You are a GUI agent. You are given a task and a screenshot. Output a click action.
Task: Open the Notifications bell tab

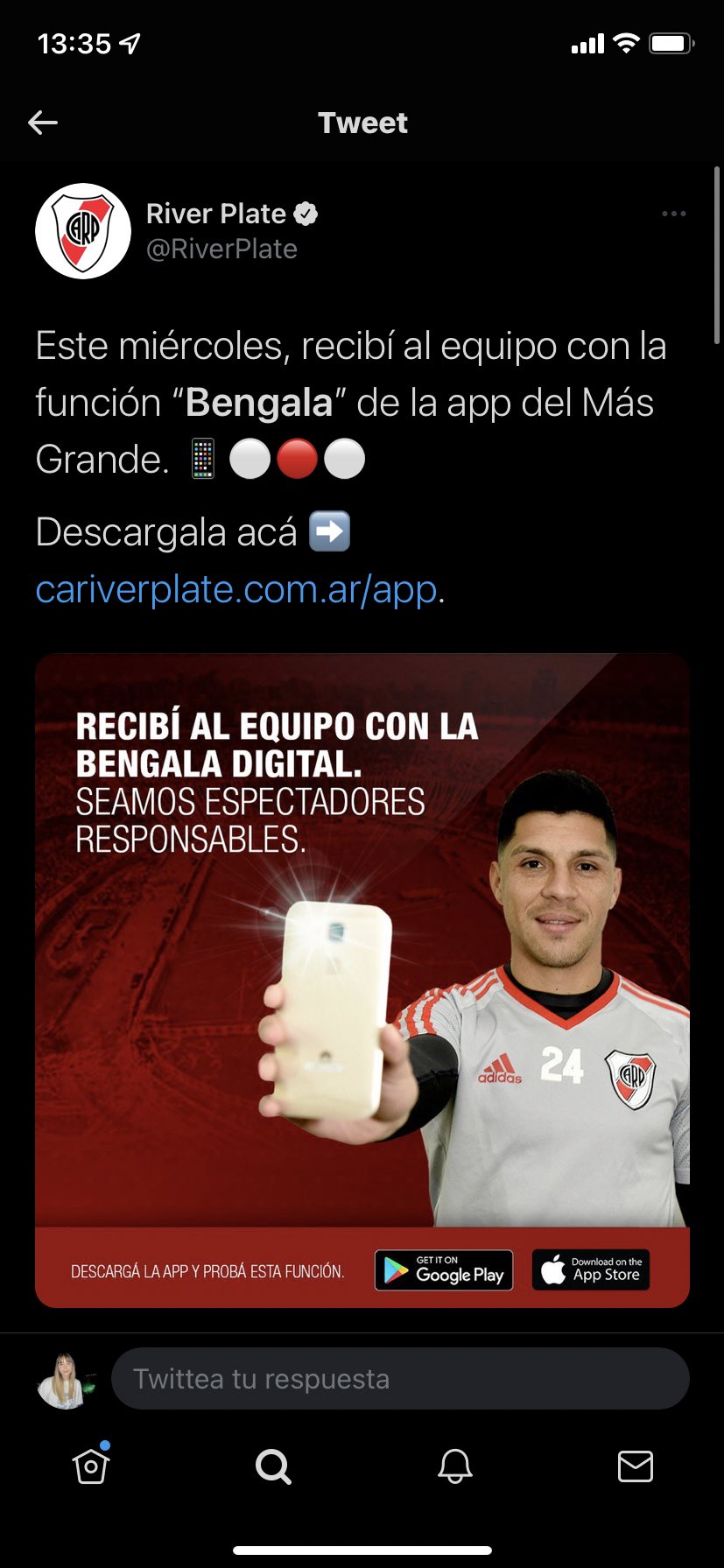455,1466
